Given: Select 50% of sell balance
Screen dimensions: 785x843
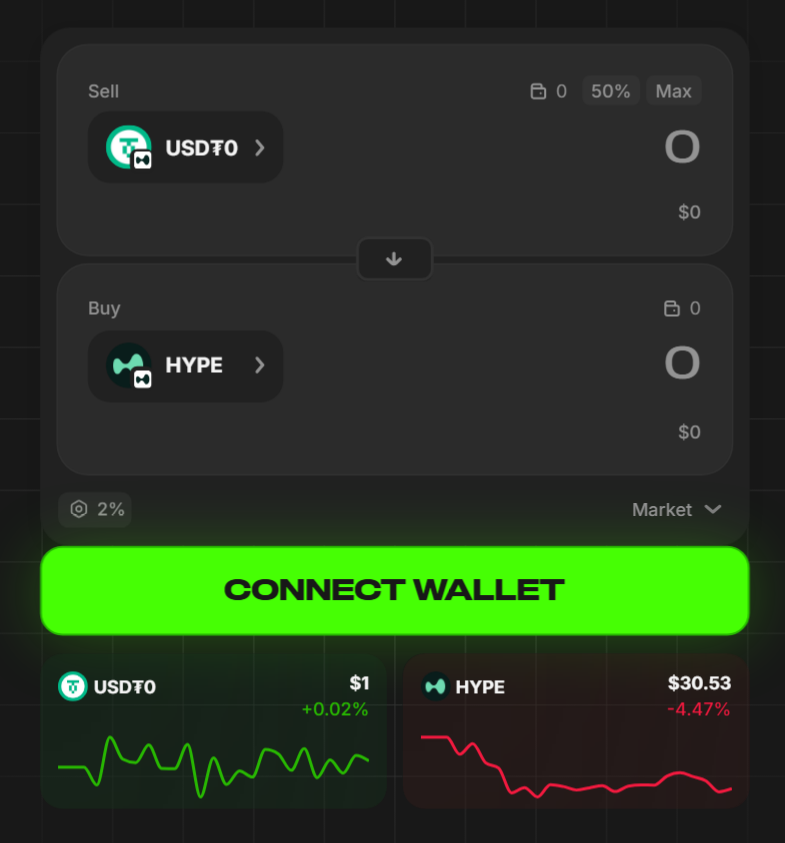Looking at the screenshot, I should pyautogui.click(x=610, y=91).
